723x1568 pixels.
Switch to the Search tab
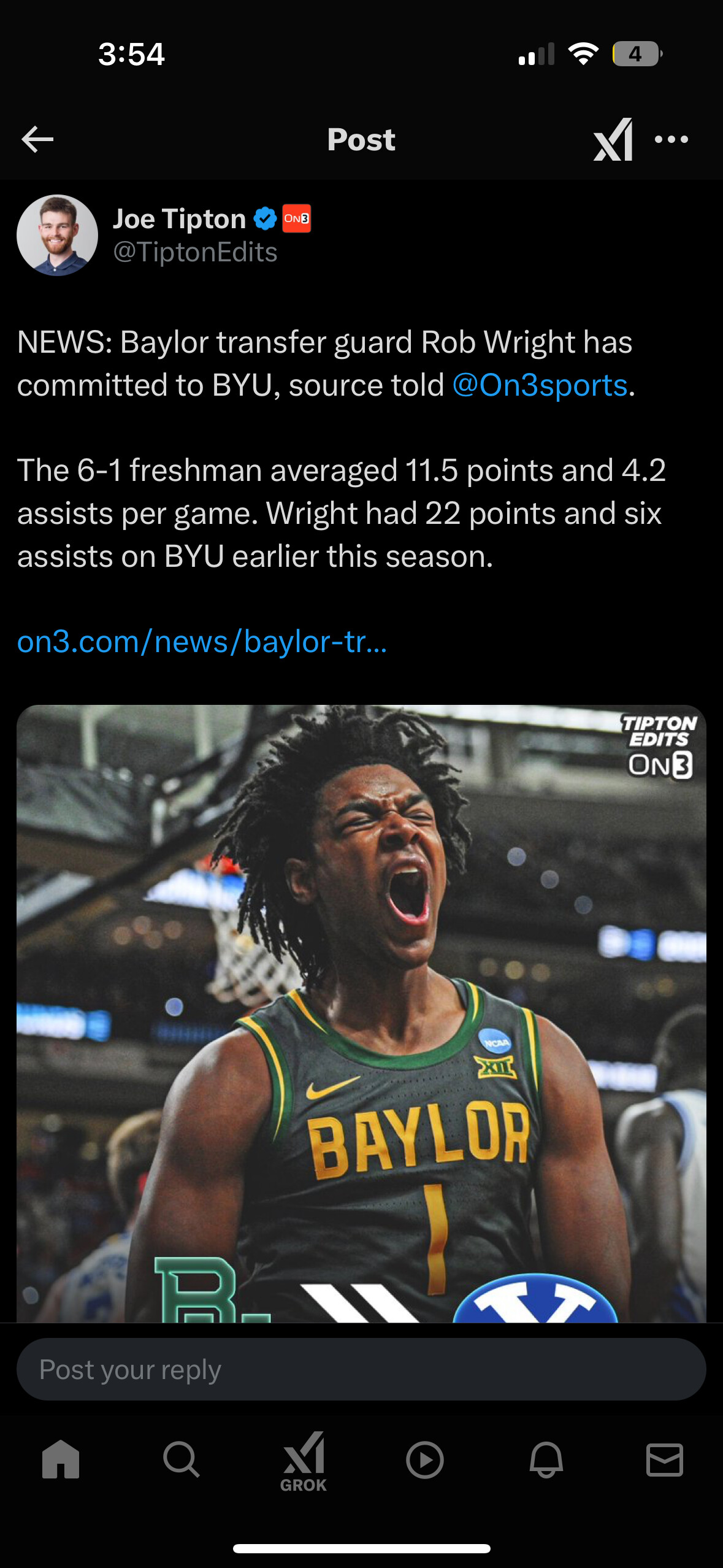click(182, 1460)
